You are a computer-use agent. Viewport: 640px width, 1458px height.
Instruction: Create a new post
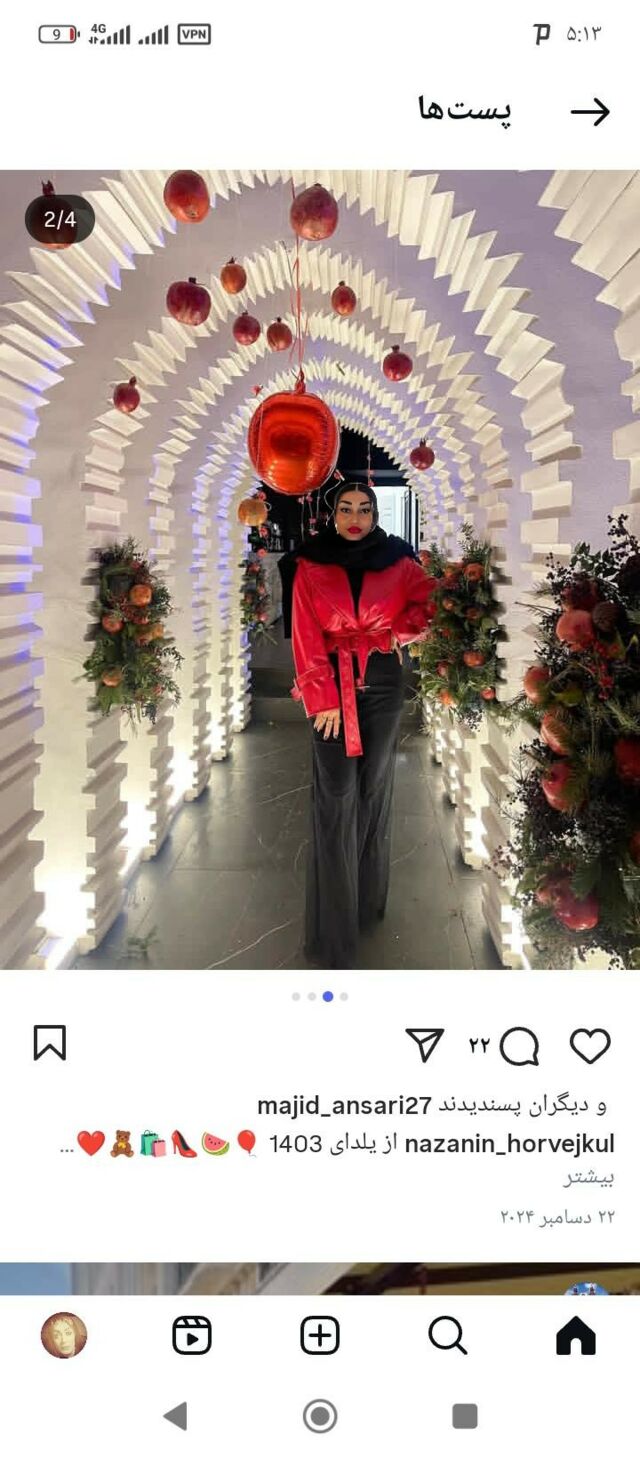pos(320,1335)
